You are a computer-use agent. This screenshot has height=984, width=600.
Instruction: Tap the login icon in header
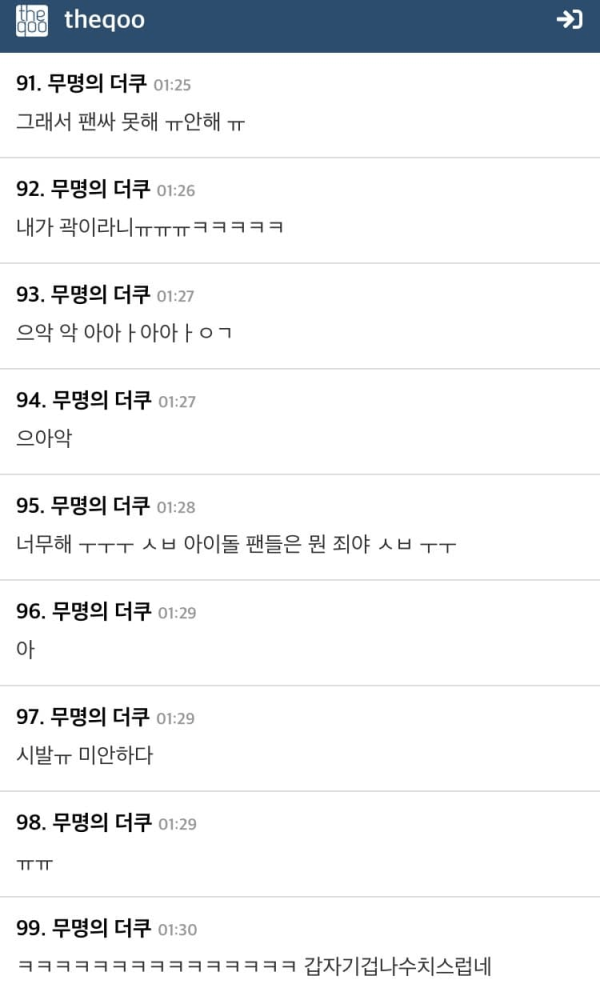(569, 19)
